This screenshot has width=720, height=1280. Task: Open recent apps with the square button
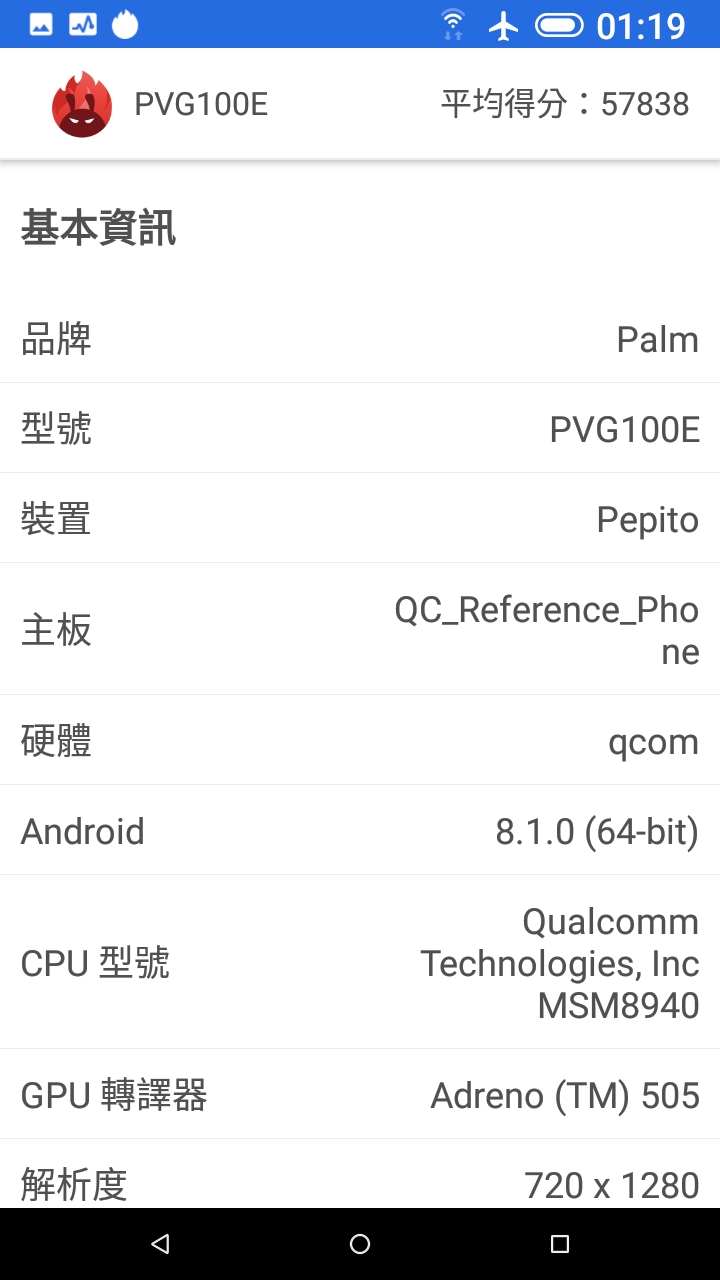point(560,1244)
